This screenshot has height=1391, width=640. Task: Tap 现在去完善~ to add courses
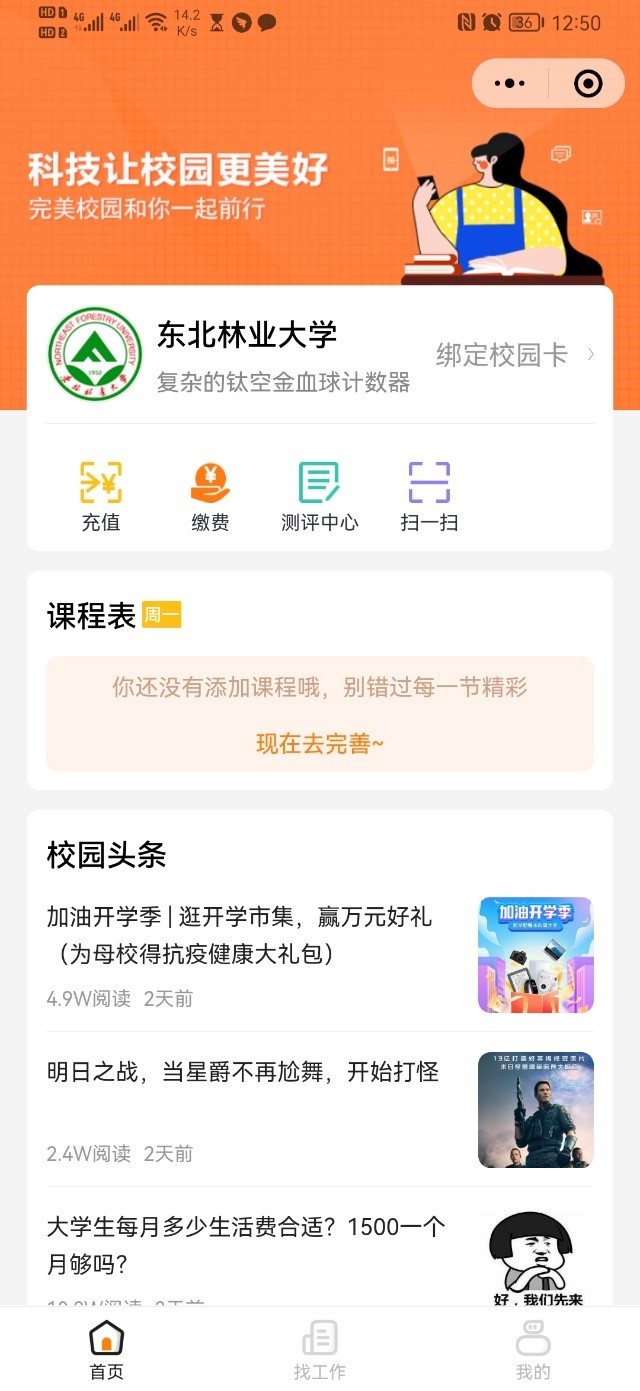pyautogui.click(x=320, y=744)
